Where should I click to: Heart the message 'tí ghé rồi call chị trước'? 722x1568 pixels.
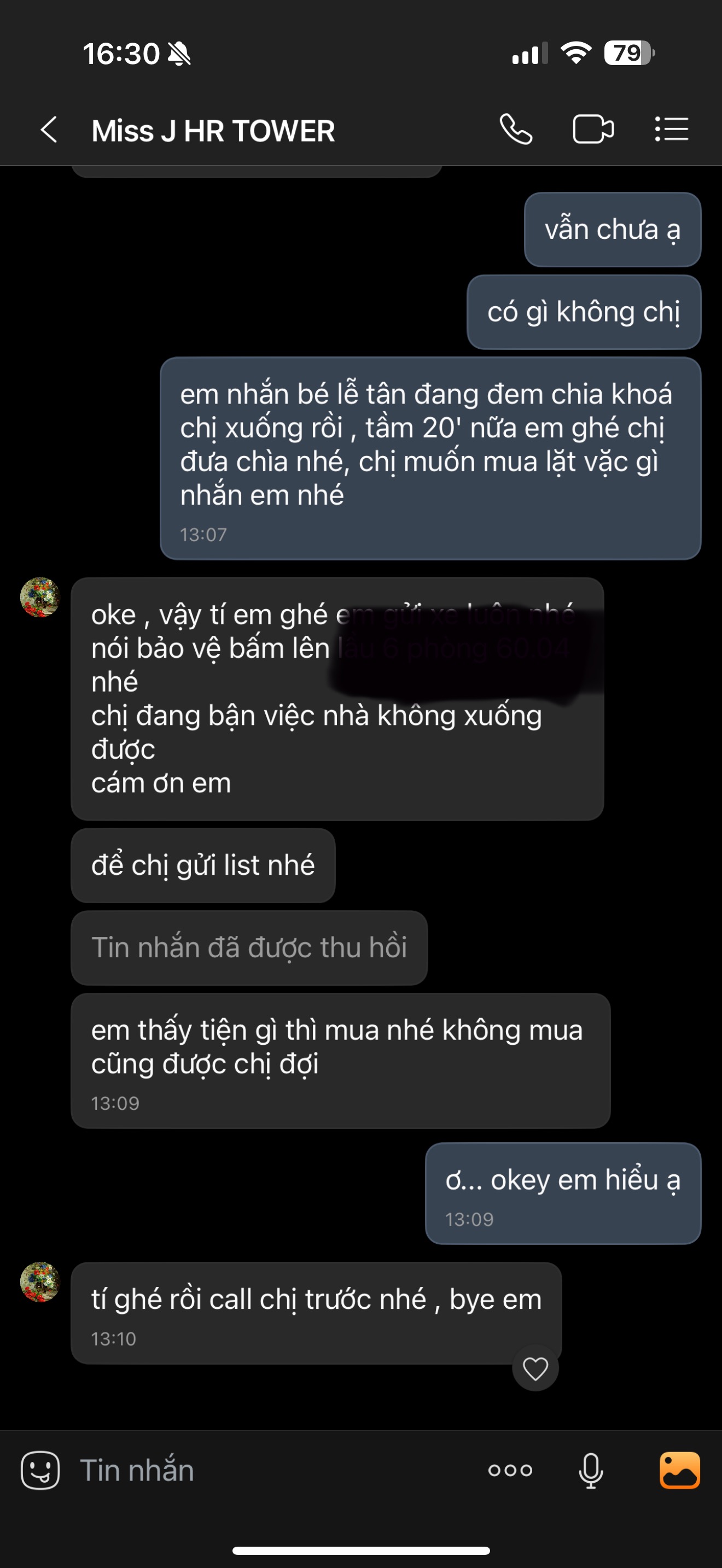pyautogui.click(x=535, y=1369)
